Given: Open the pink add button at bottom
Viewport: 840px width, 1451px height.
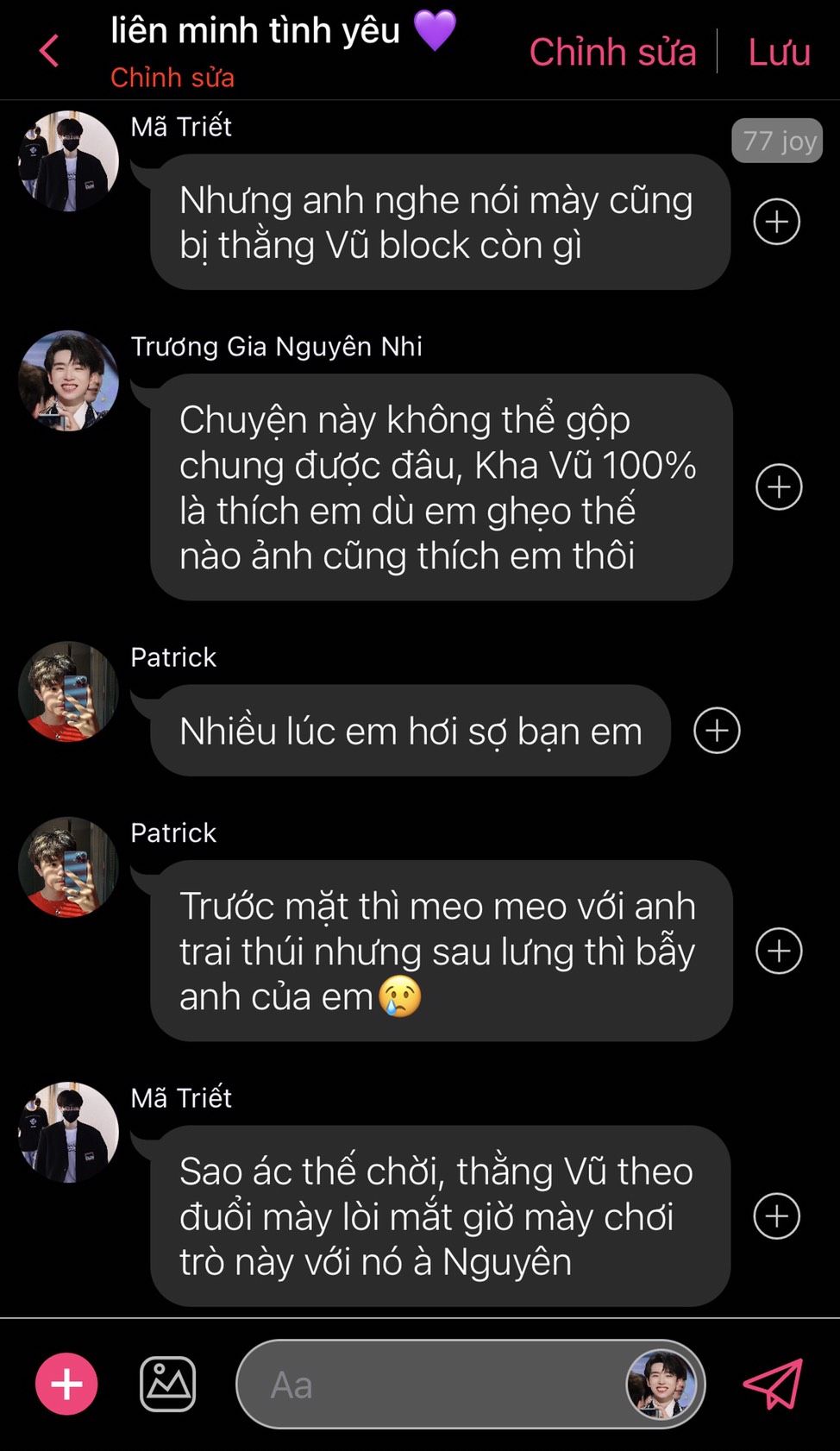Looking at the screenshot, I should pyautogui.click(x=66, y=1384).
